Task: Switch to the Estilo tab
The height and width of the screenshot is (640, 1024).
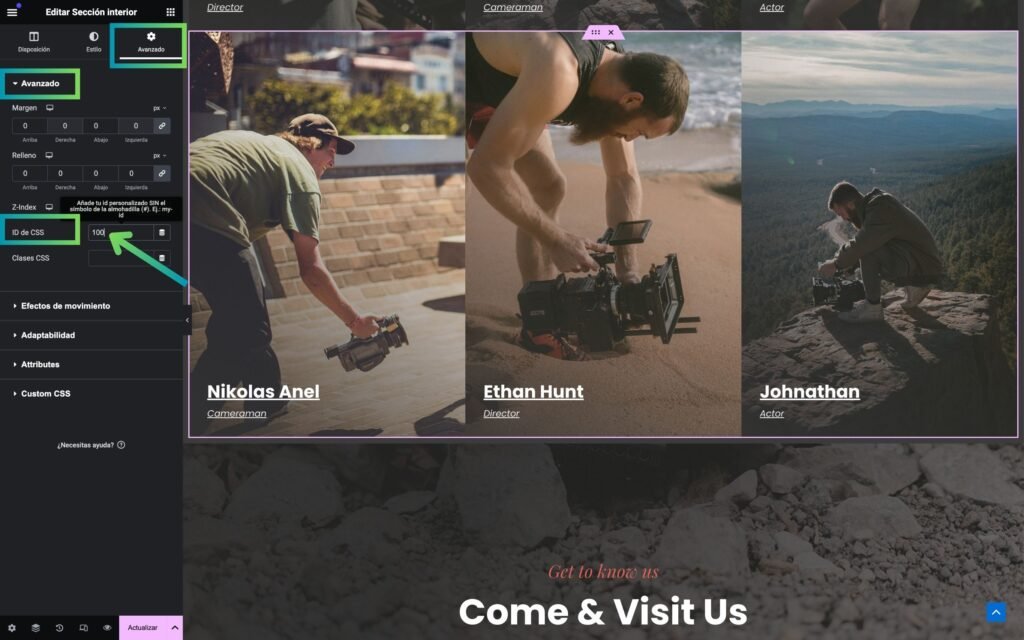Action: pos(93,42)
